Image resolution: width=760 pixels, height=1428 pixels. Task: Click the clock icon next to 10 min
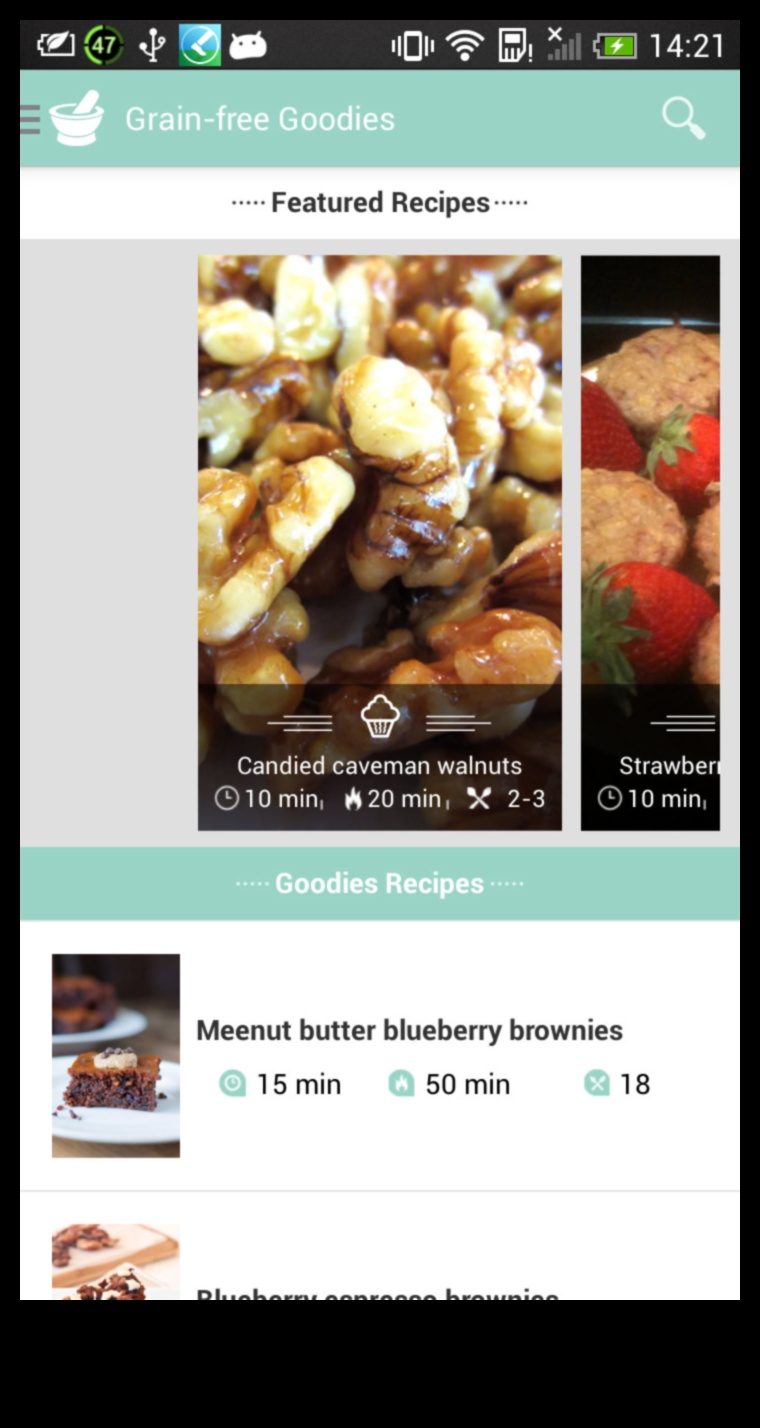point(228,798)
